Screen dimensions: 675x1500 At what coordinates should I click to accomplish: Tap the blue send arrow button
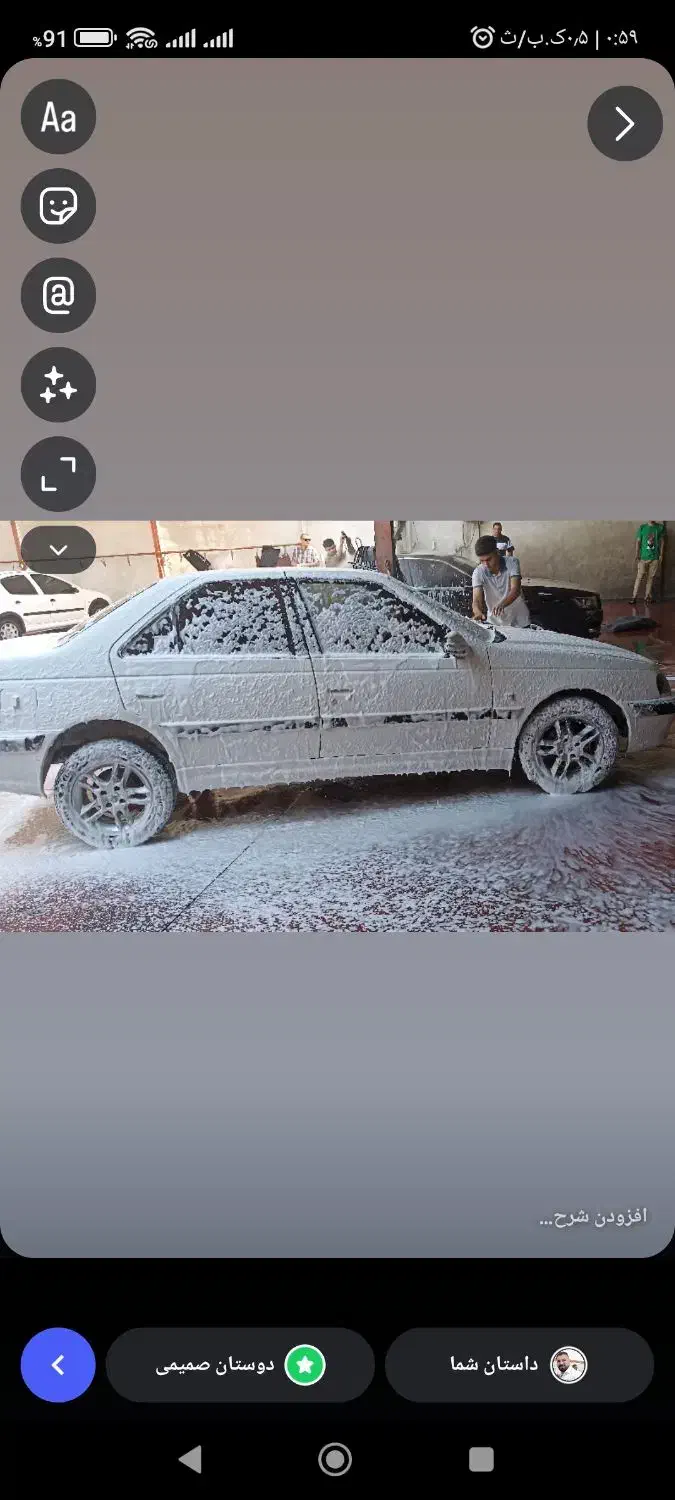pos(58,1365)
